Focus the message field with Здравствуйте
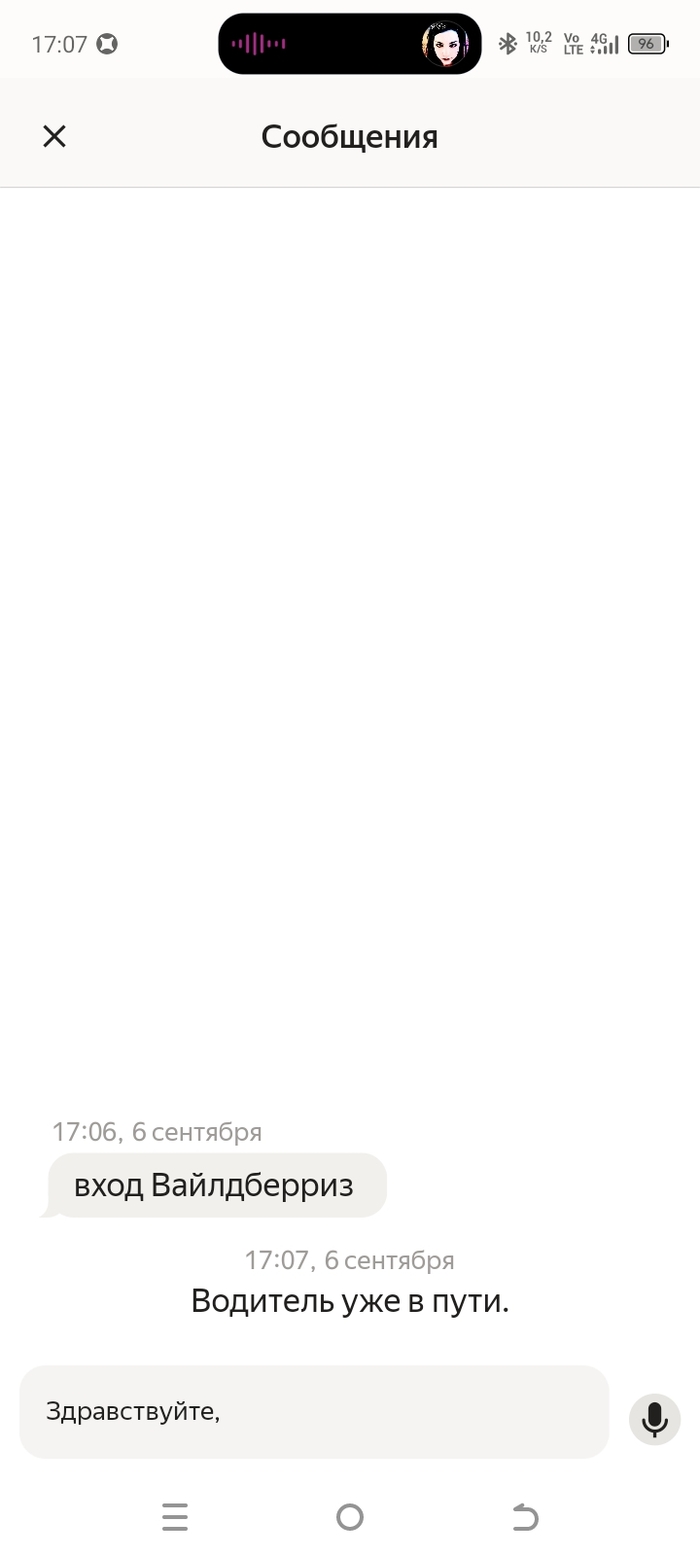This screenshot has height=1556, width=700. tap(314, 1411)
